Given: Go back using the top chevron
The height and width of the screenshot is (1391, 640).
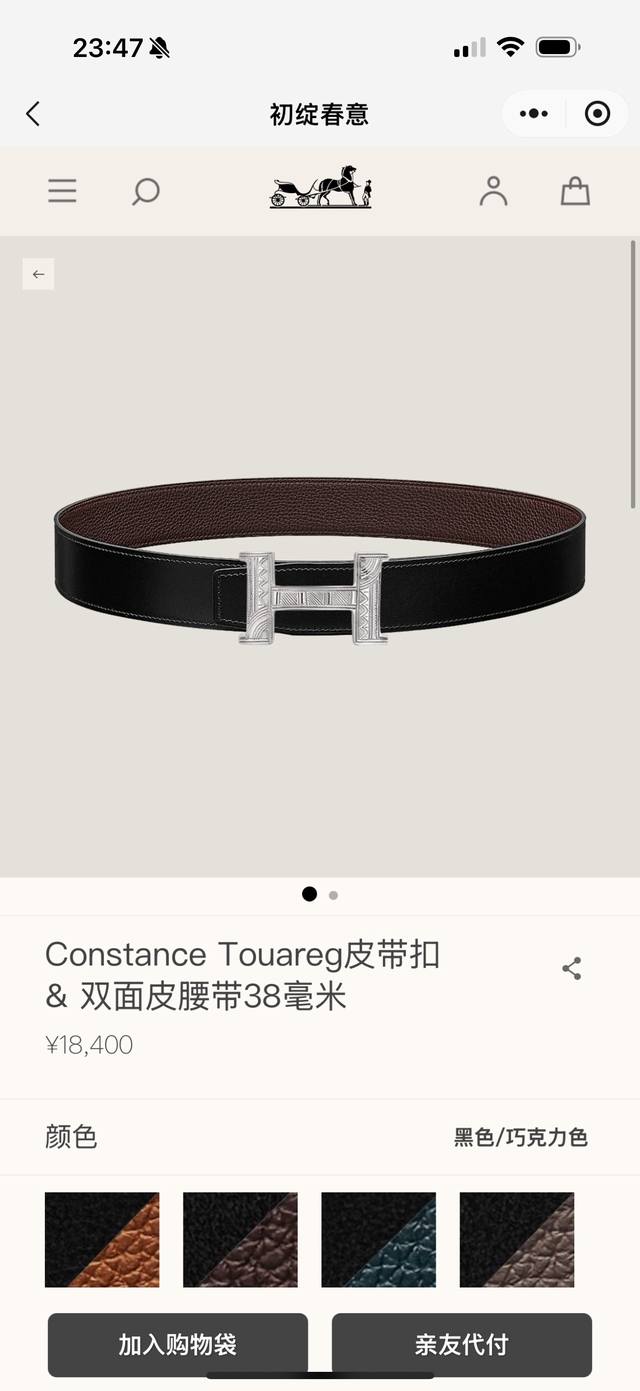Looking at the screenshot, I should tap(33, 114).
